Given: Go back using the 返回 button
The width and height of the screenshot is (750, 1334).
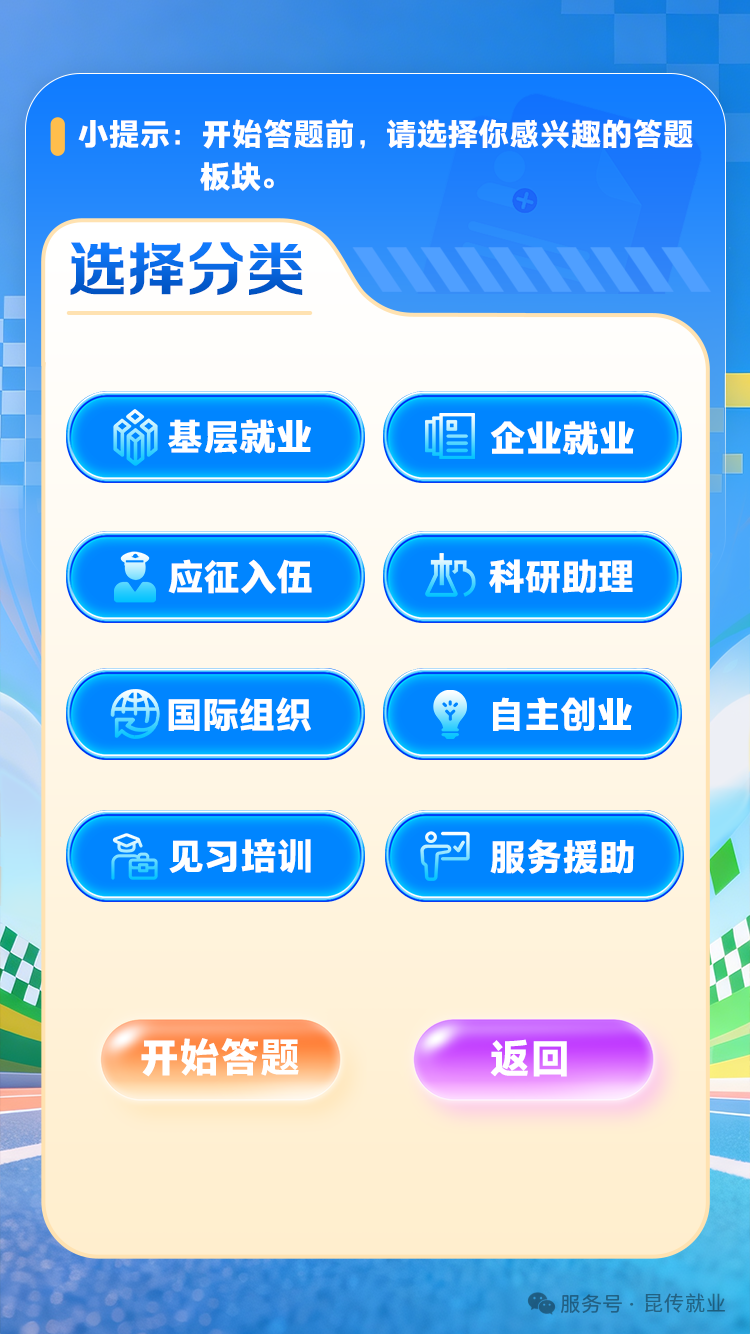Looking at the screenshot, I should click(x=533, y=1059).
